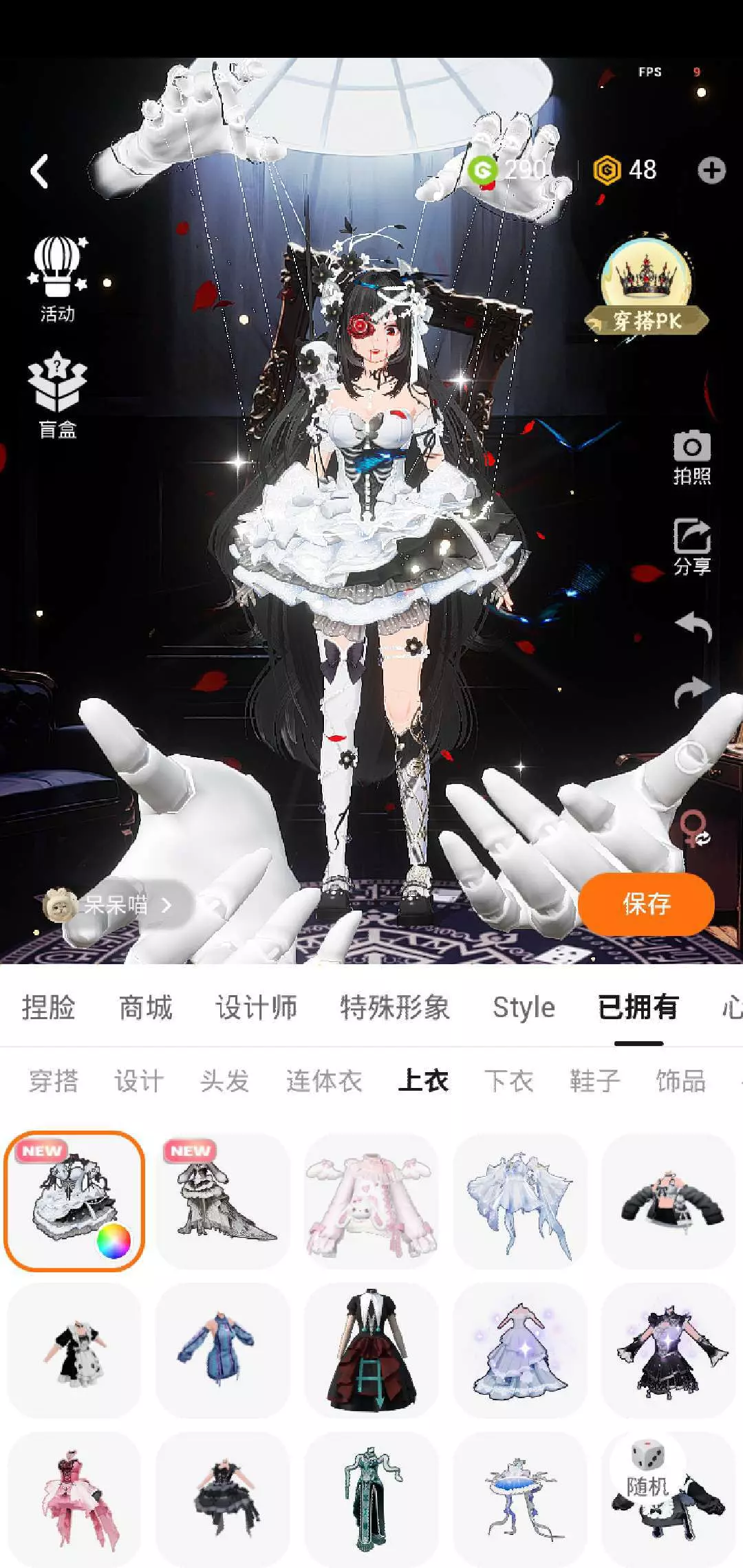
Task: Redo the outfit change
Action: (x=693, y=691)
